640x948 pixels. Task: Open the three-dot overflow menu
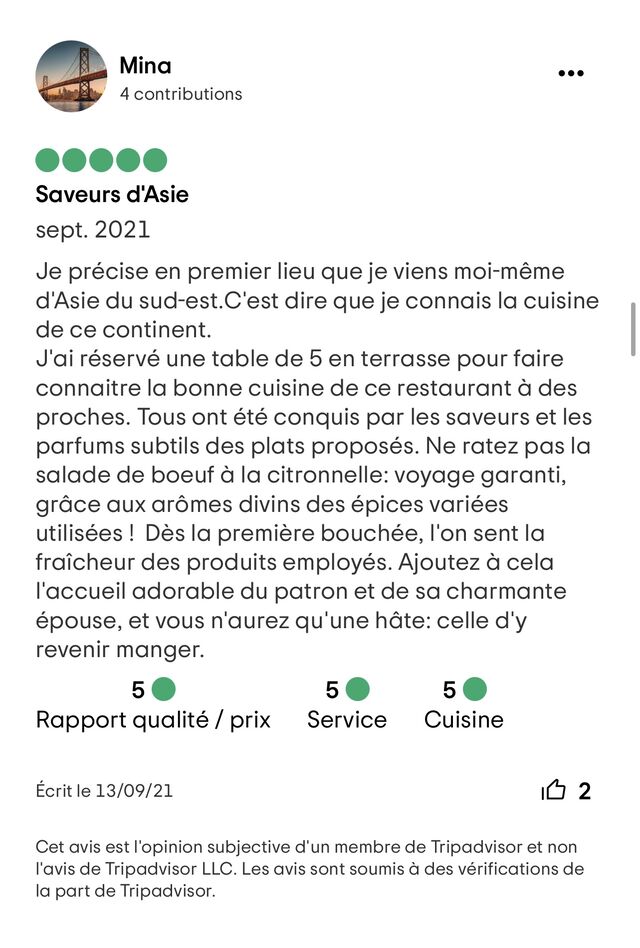[570, 74]
